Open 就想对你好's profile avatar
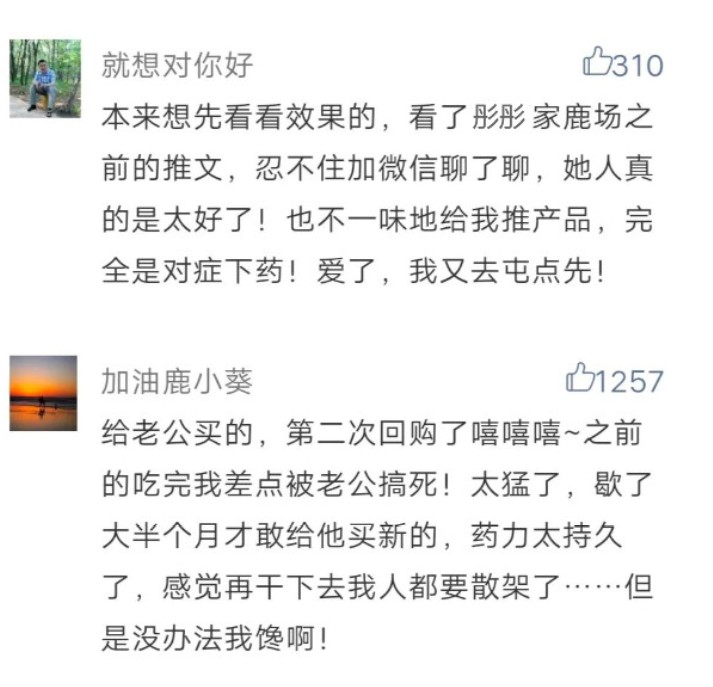The height and width of the screenshot is (687, 713). tap(45, 79)
